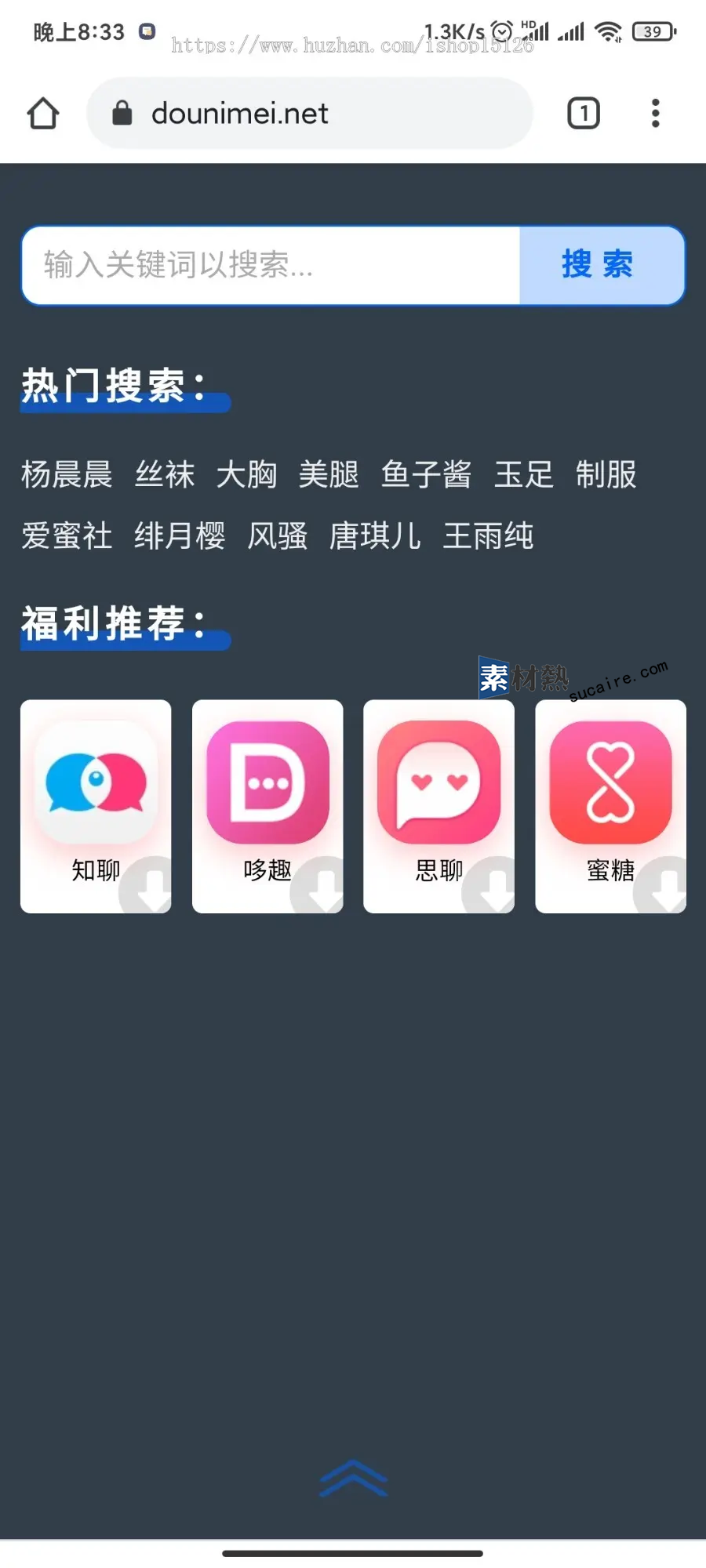Image resolution: width=706 pixels, height=1568 pixels.
Task: Select hot search term 鱼子酱
Action: pos(426,474)
